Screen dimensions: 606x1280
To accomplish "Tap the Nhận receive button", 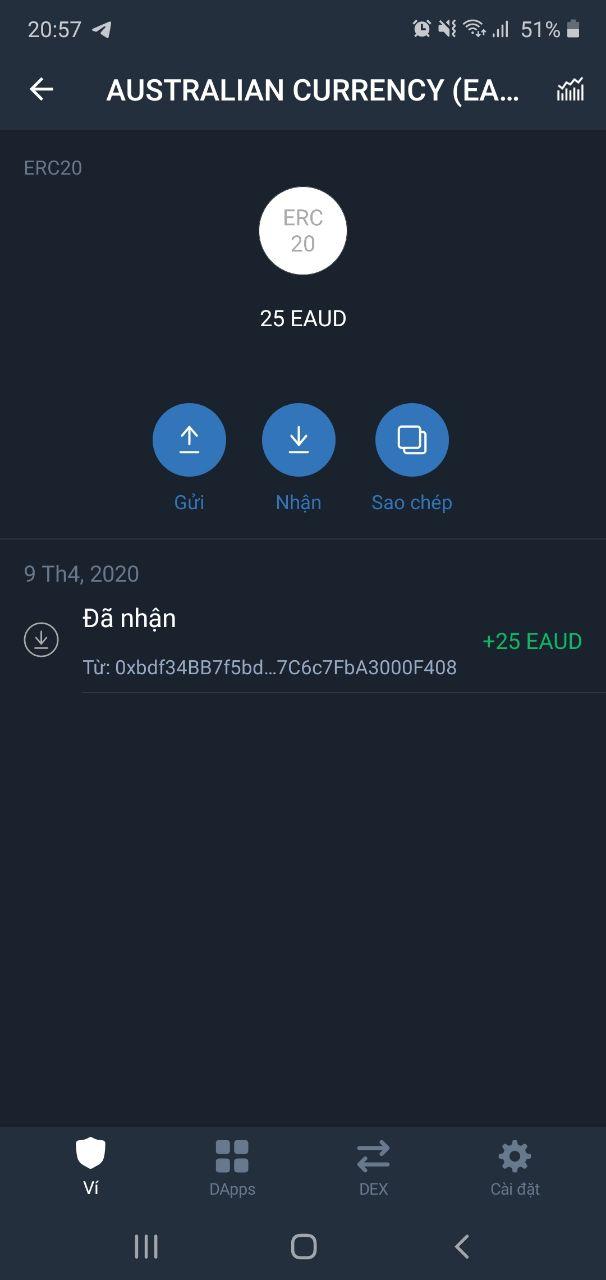I will pos(298,440).
